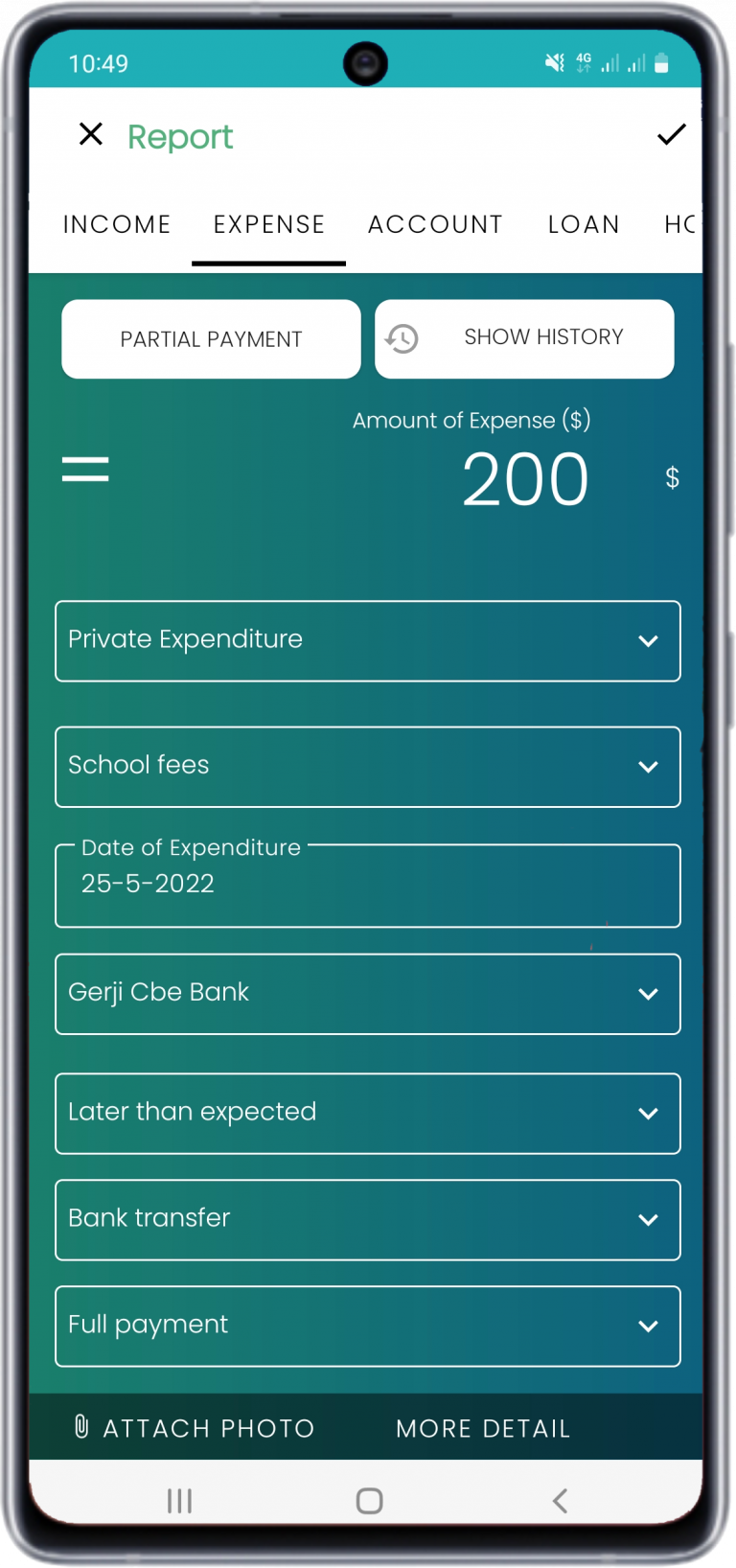This screenshot has height=1568, width=736.
Task: Expand the Private Expenditure dropdown
Action: (x=368, y=641)
